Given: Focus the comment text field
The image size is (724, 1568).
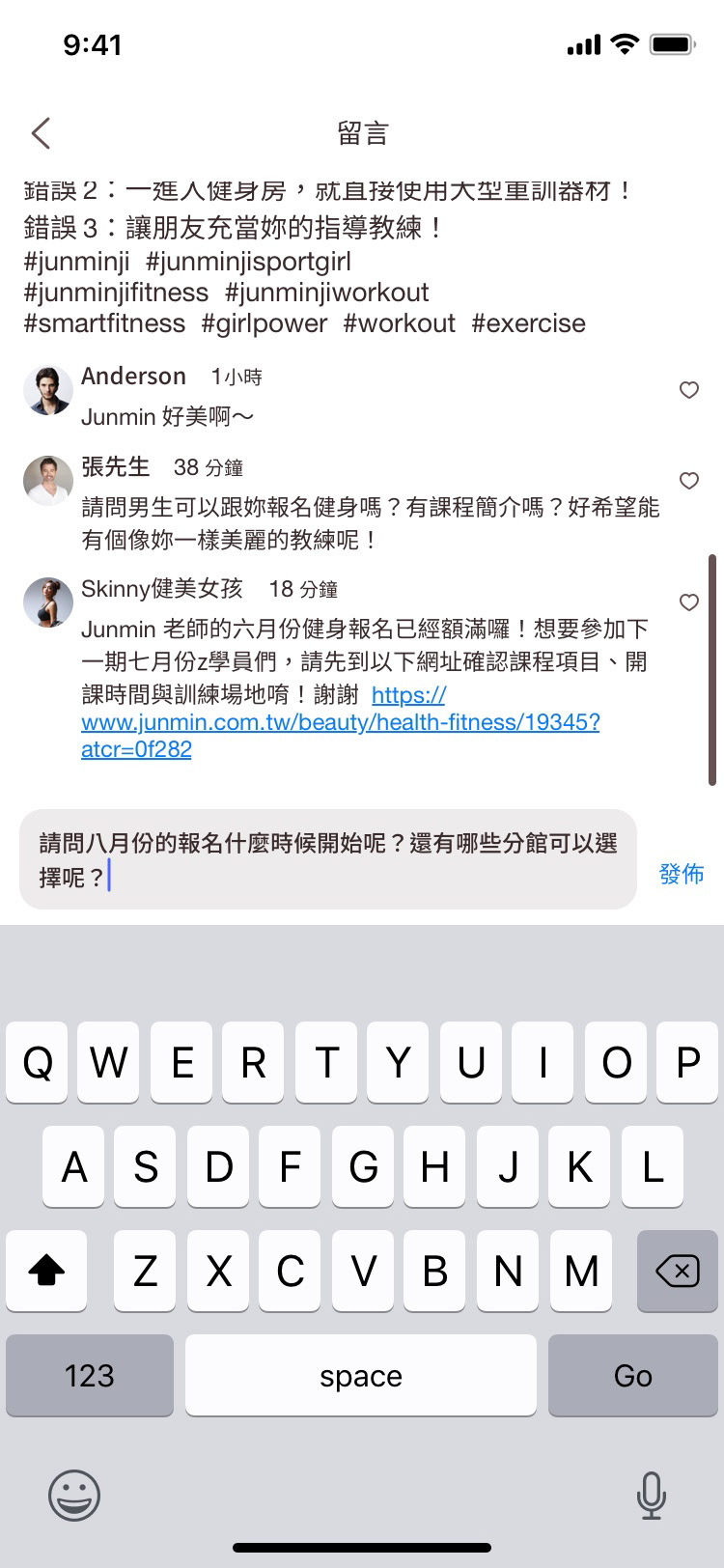Looking at the screenshot, I should [328, 859].
